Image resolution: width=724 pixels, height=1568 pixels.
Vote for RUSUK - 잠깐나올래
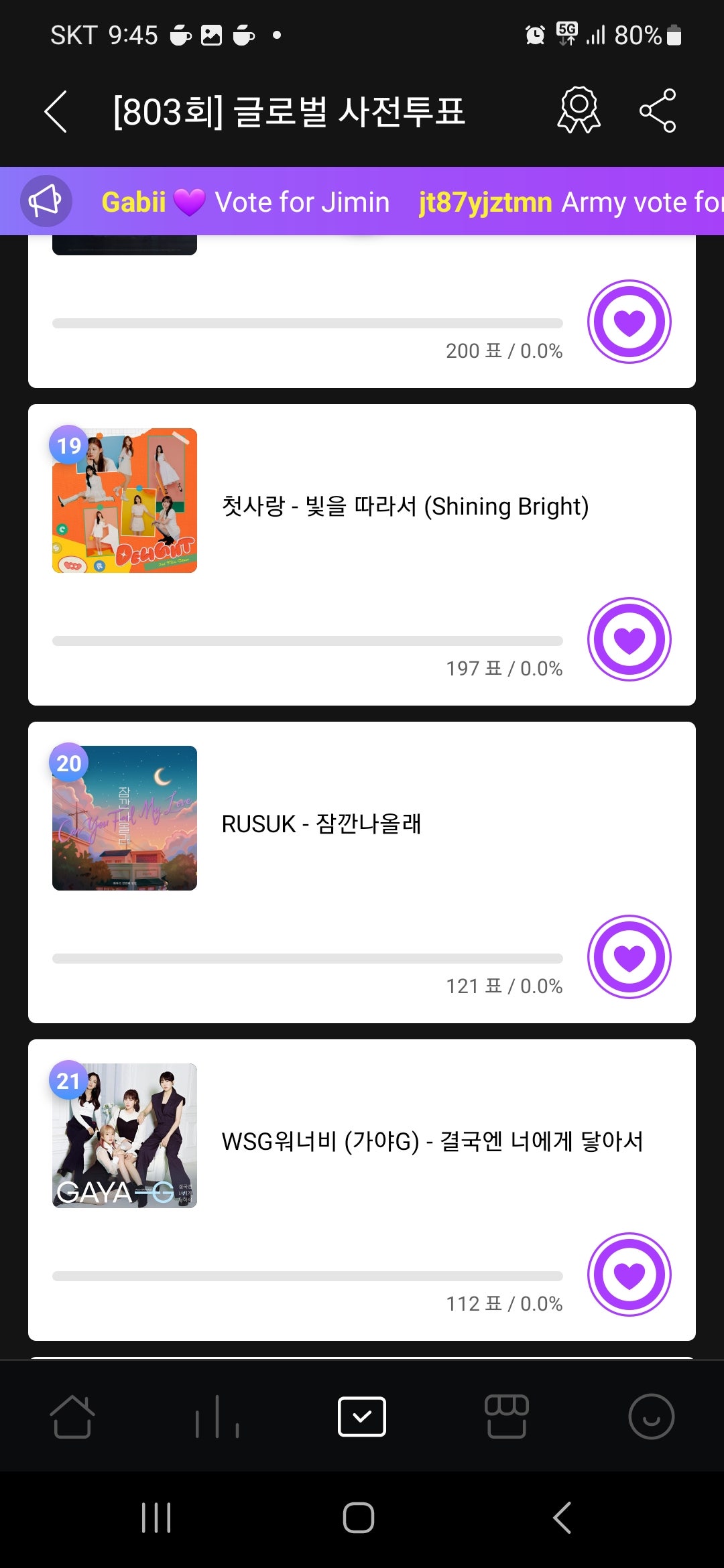coord(629,957)
